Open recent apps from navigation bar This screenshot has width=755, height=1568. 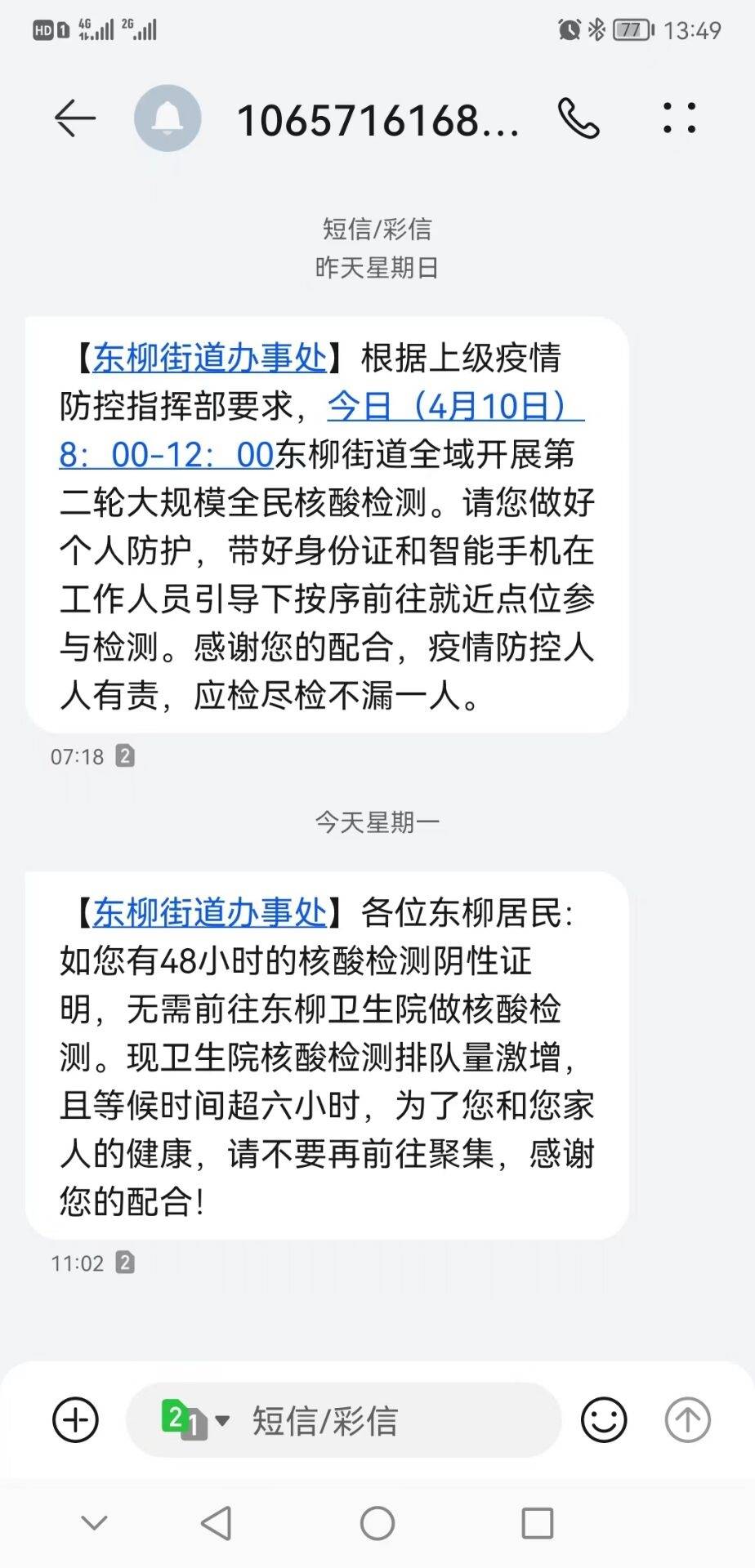click(537, 1523)
